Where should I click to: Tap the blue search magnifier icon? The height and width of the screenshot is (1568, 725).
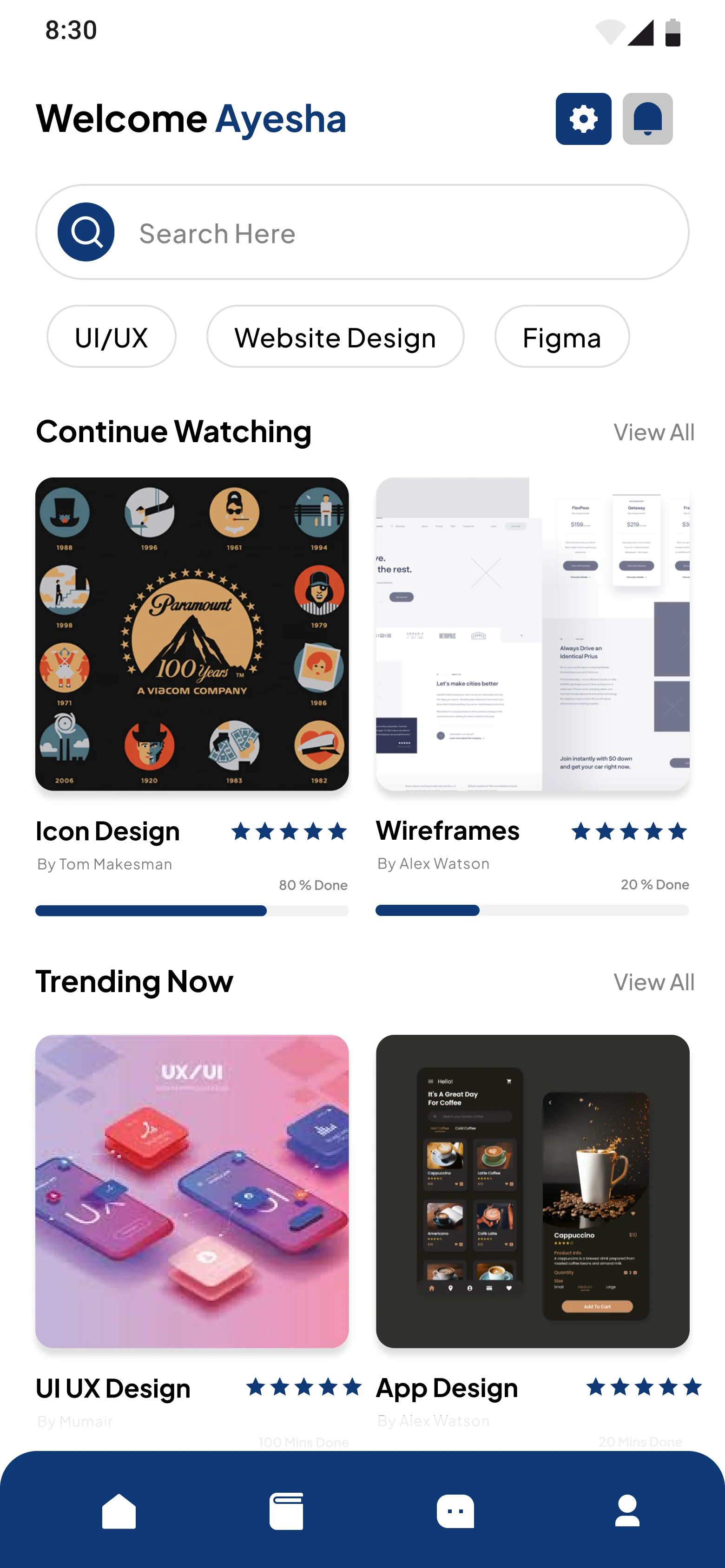point(86,232)
